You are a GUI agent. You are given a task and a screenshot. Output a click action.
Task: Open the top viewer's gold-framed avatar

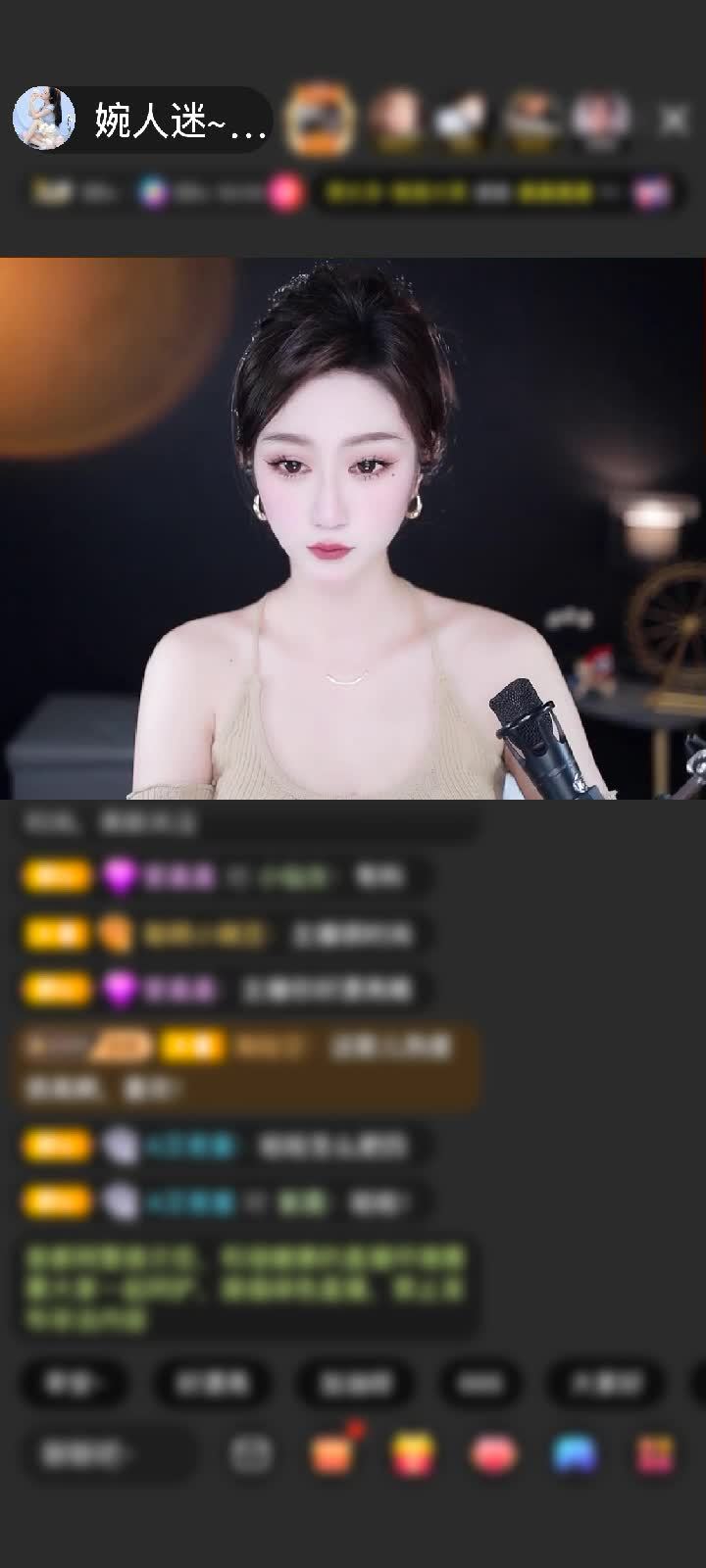click(x=320, y=120)
